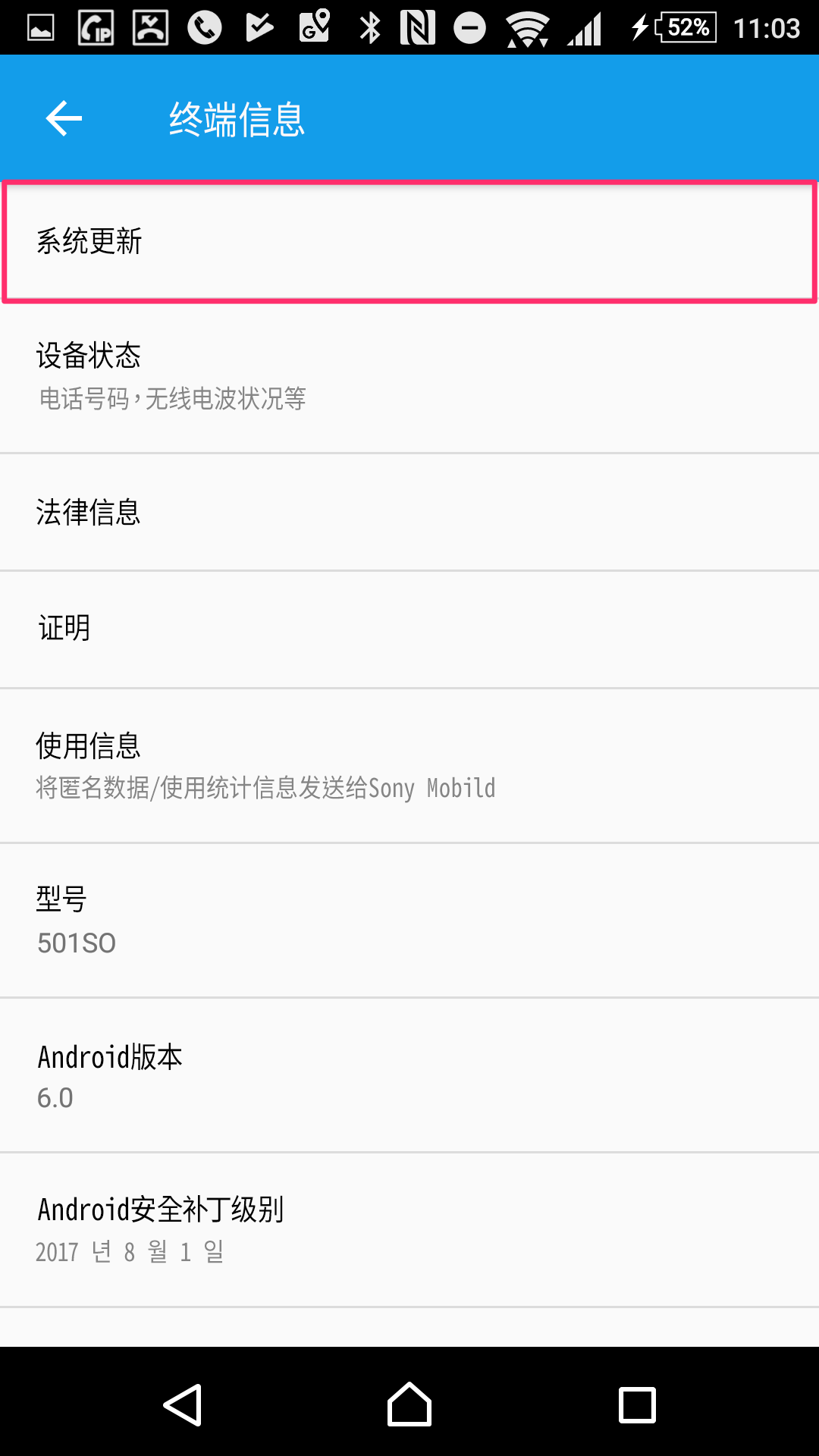Open 设备状态 device status

click(x=409, y=376)
